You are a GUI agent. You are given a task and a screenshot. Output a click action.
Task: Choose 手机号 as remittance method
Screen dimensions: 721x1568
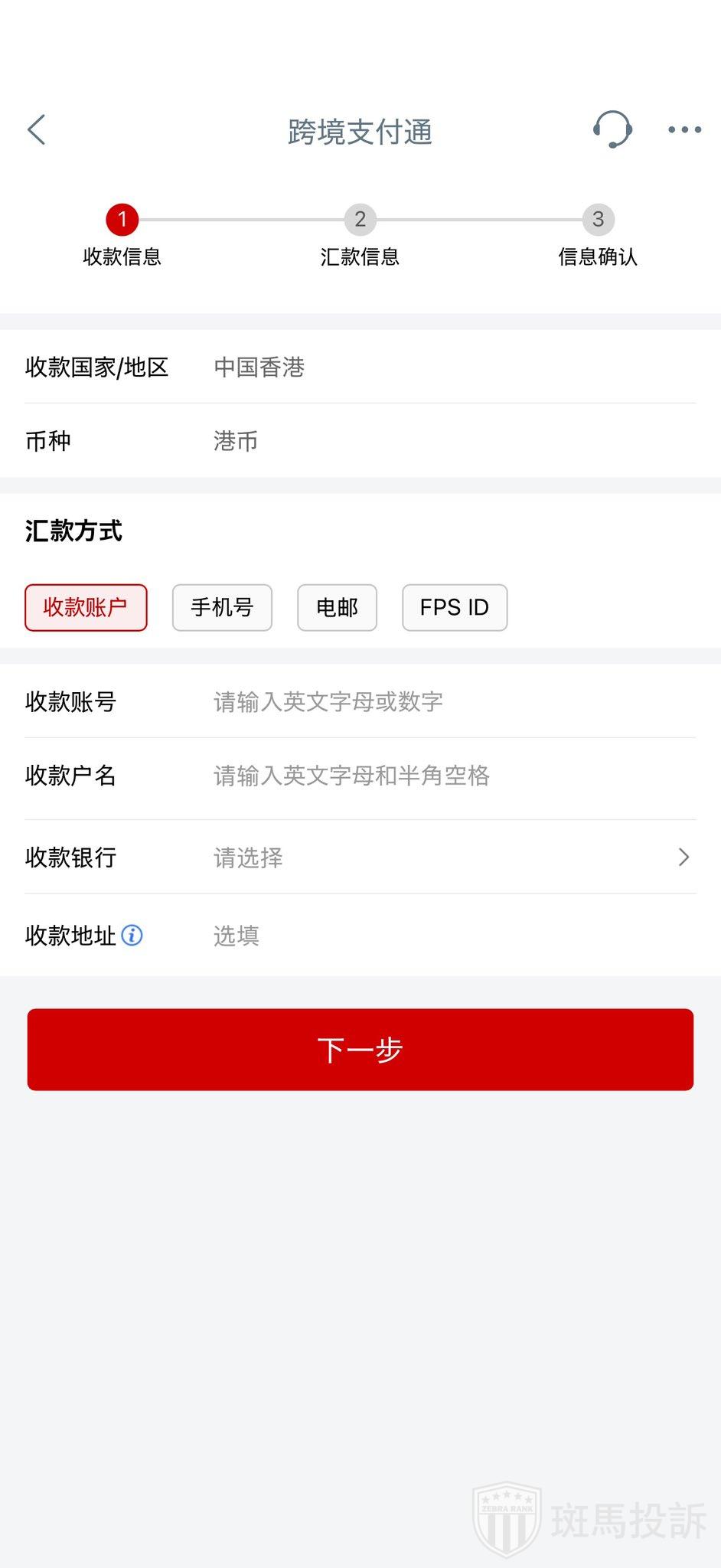click(222, 608)
